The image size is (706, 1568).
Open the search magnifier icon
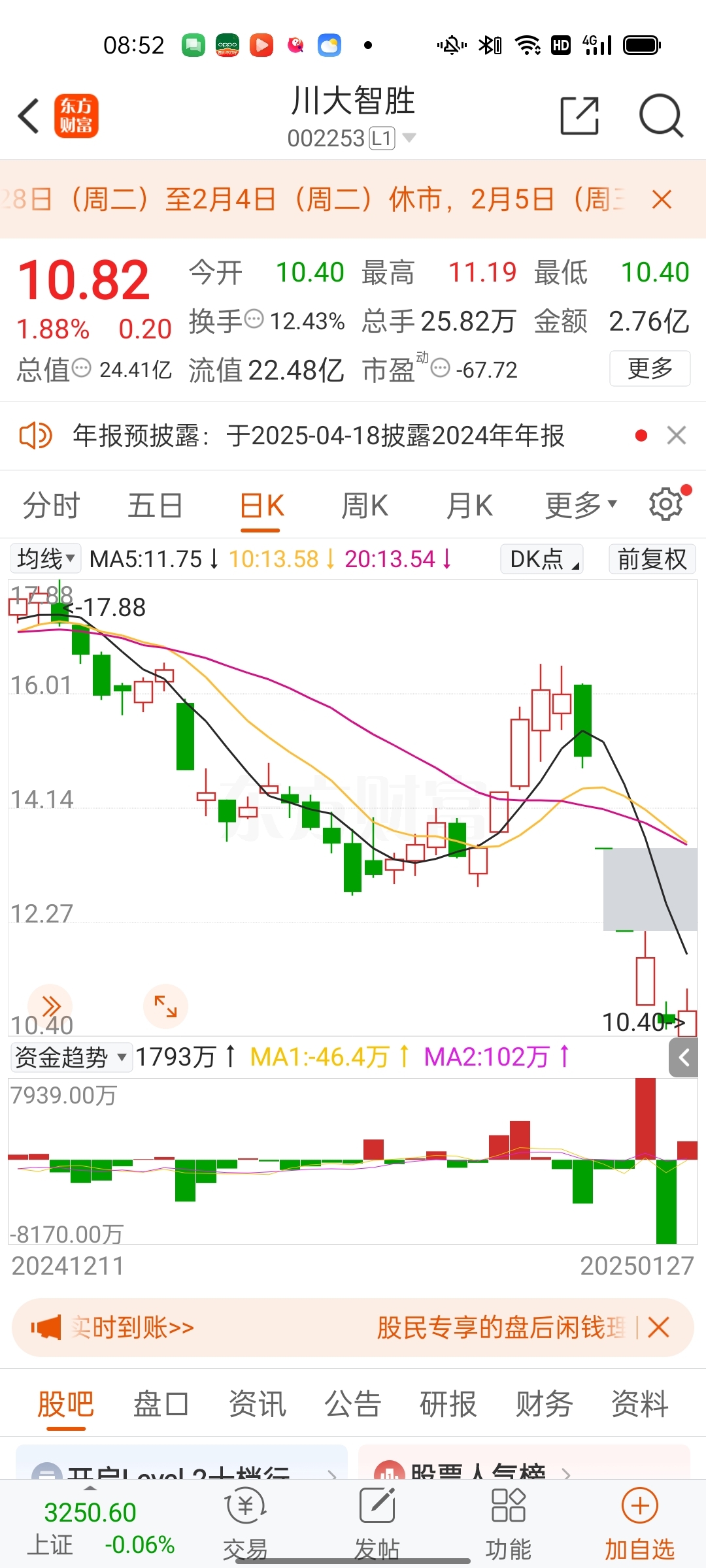(x=661, y=116)
